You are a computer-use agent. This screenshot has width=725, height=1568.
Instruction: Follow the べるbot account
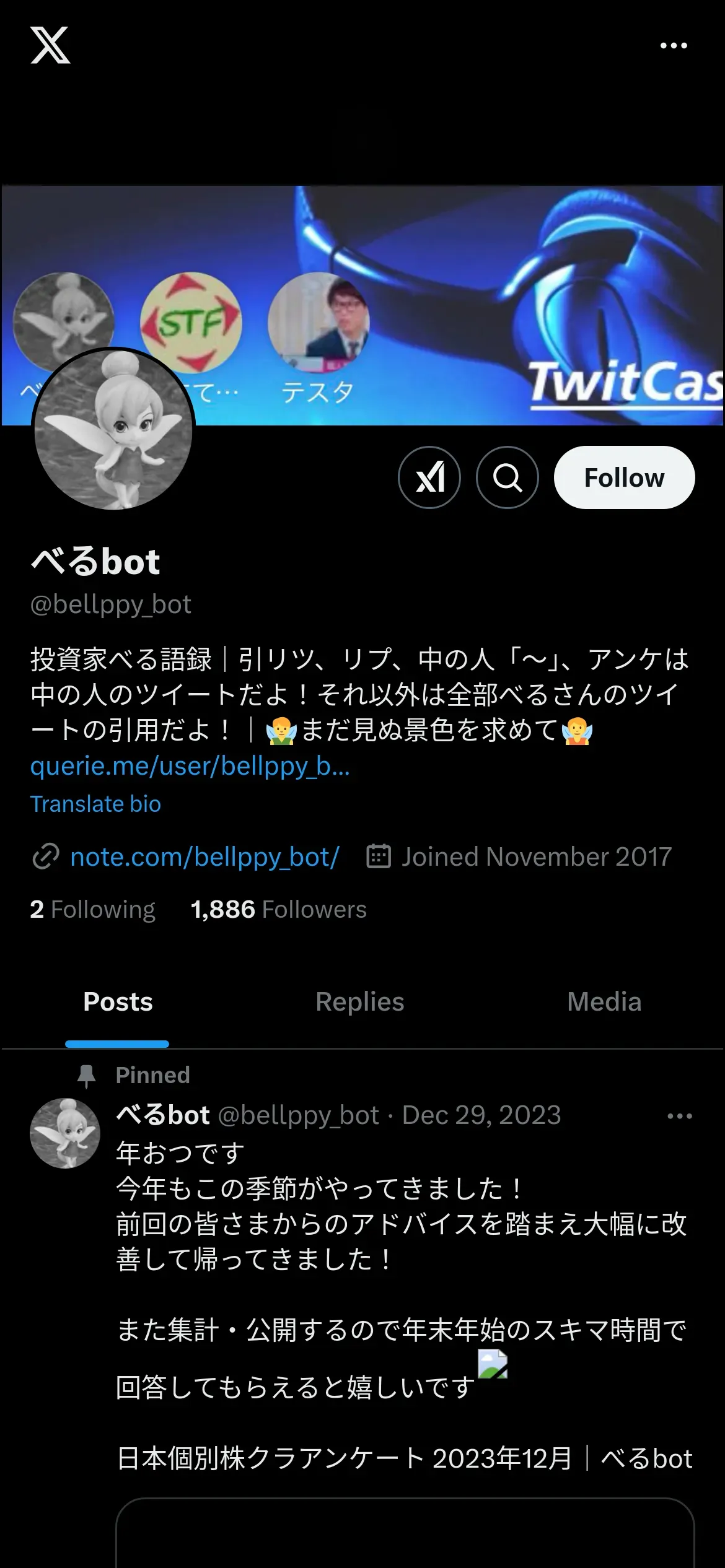624,477
